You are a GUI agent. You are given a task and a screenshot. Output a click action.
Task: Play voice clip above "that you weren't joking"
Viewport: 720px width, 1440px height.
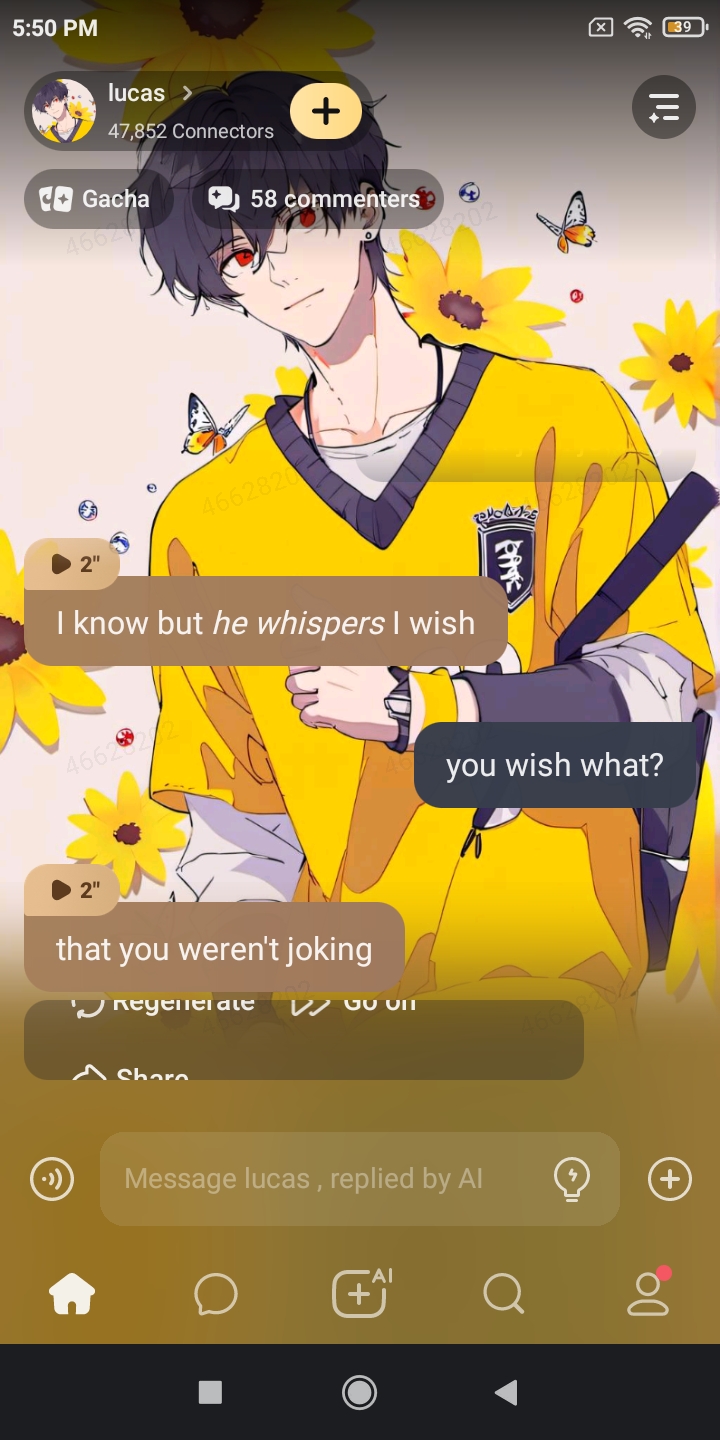[72, 890]
